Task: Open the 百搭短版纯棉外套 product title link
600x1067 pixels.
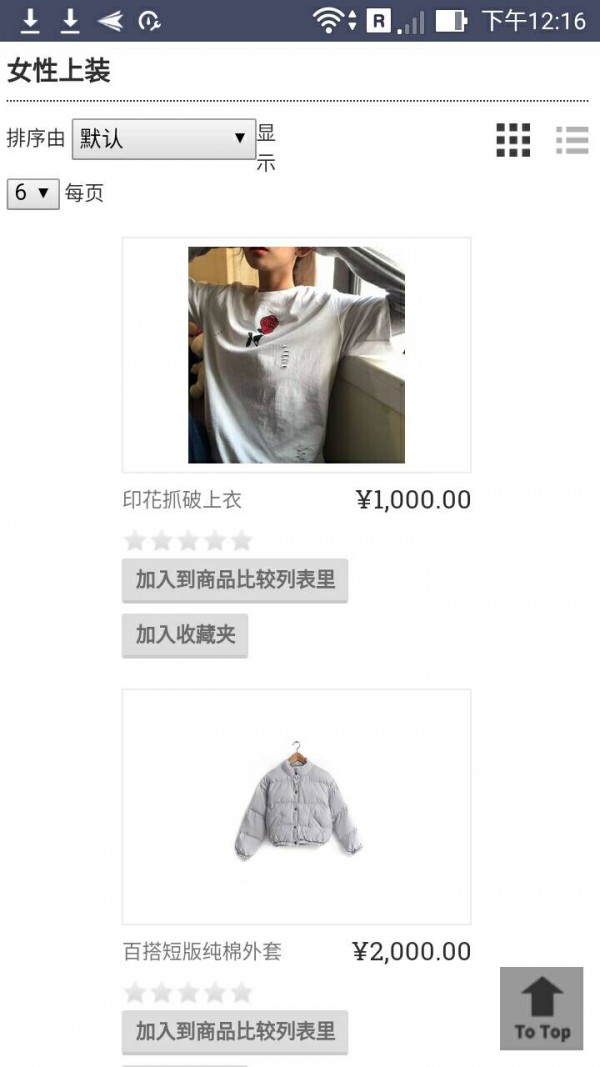Action: tap(202, 952)
